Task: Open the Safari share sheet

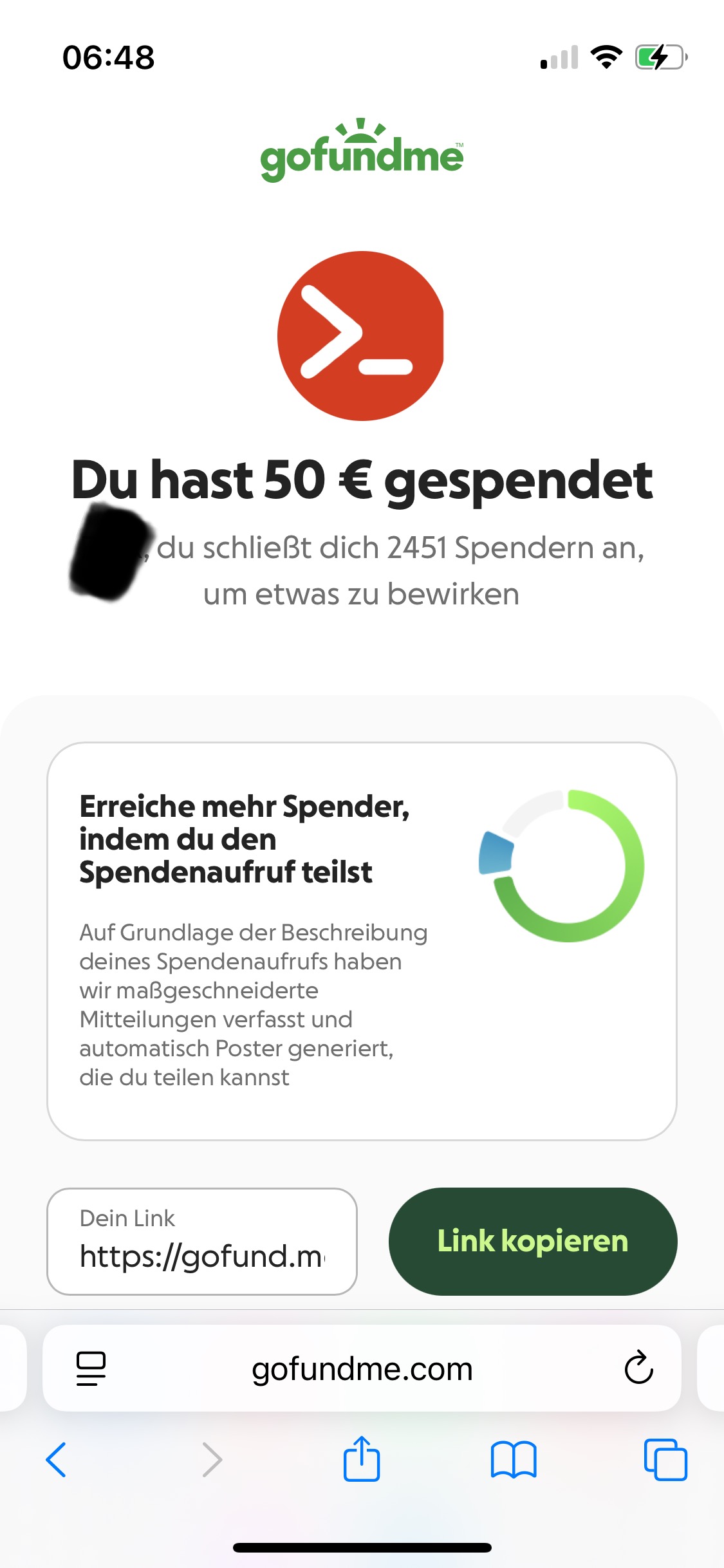Action: pos(361,1459)
